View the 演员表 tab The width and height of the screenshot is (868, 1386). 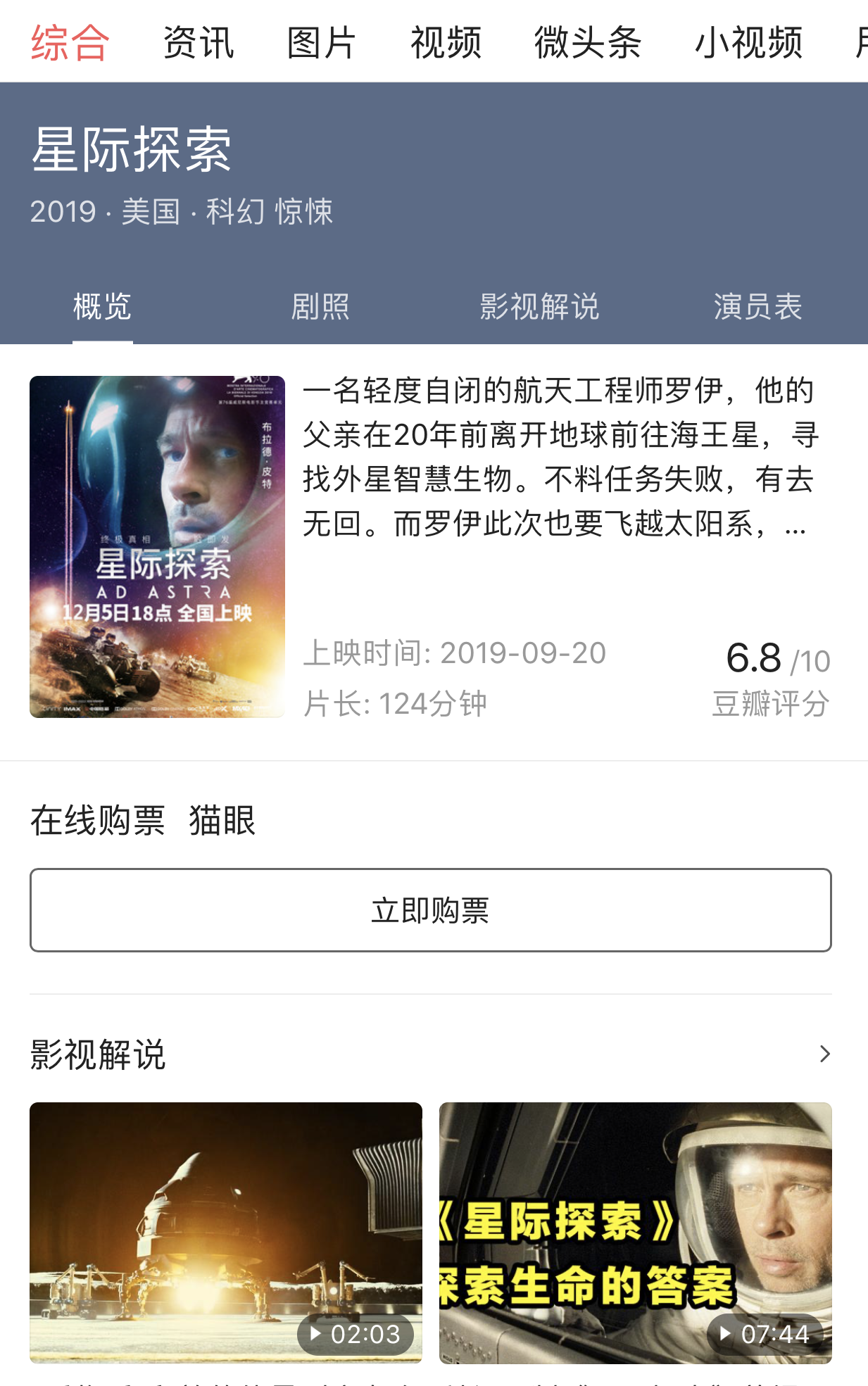757,307
